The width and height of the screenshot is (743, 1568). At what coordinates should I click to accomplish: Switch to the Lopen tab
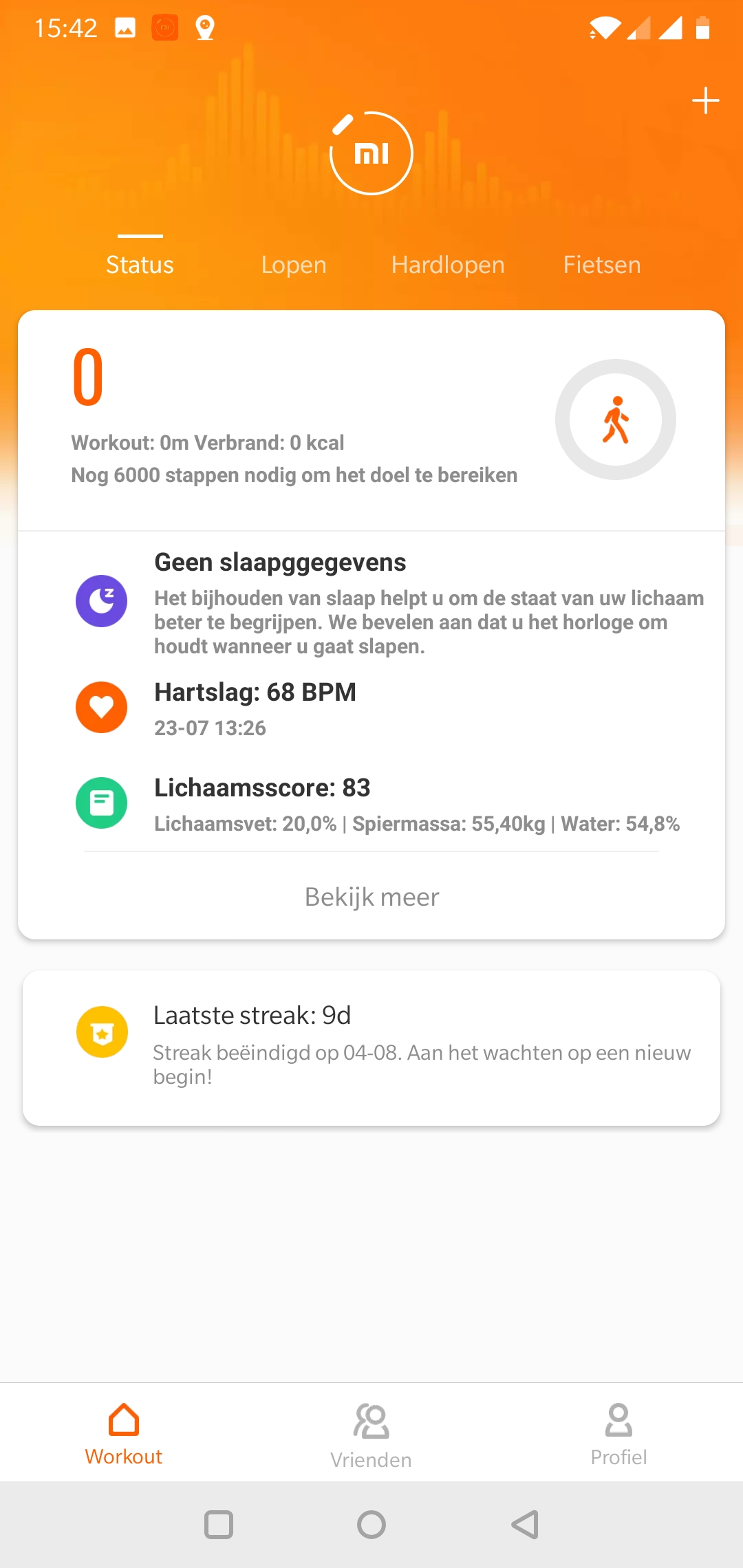294,265
